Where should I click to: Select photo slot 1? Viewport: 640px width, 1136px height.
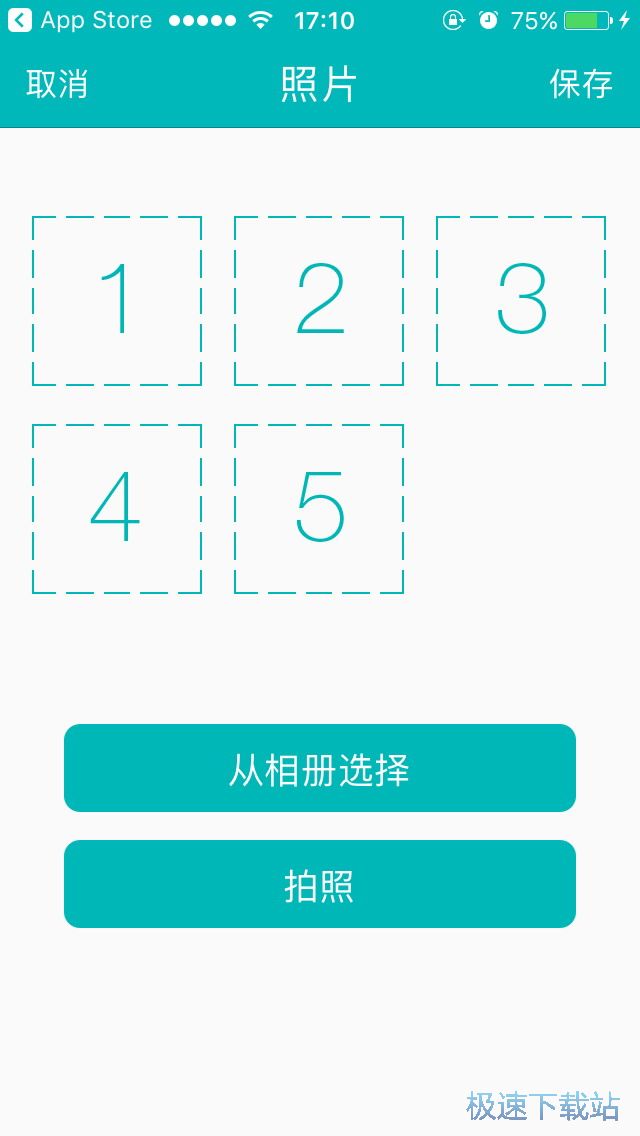(x=117, y=301)
